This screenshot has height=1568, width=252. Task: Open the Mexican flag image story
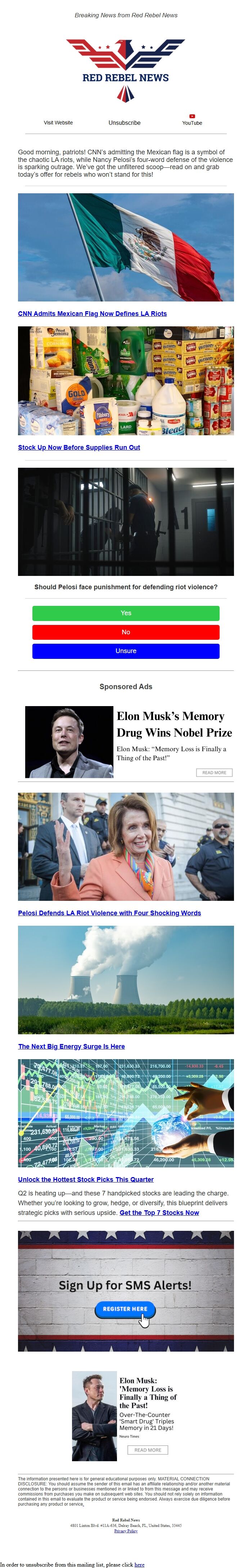pos(126,247)
